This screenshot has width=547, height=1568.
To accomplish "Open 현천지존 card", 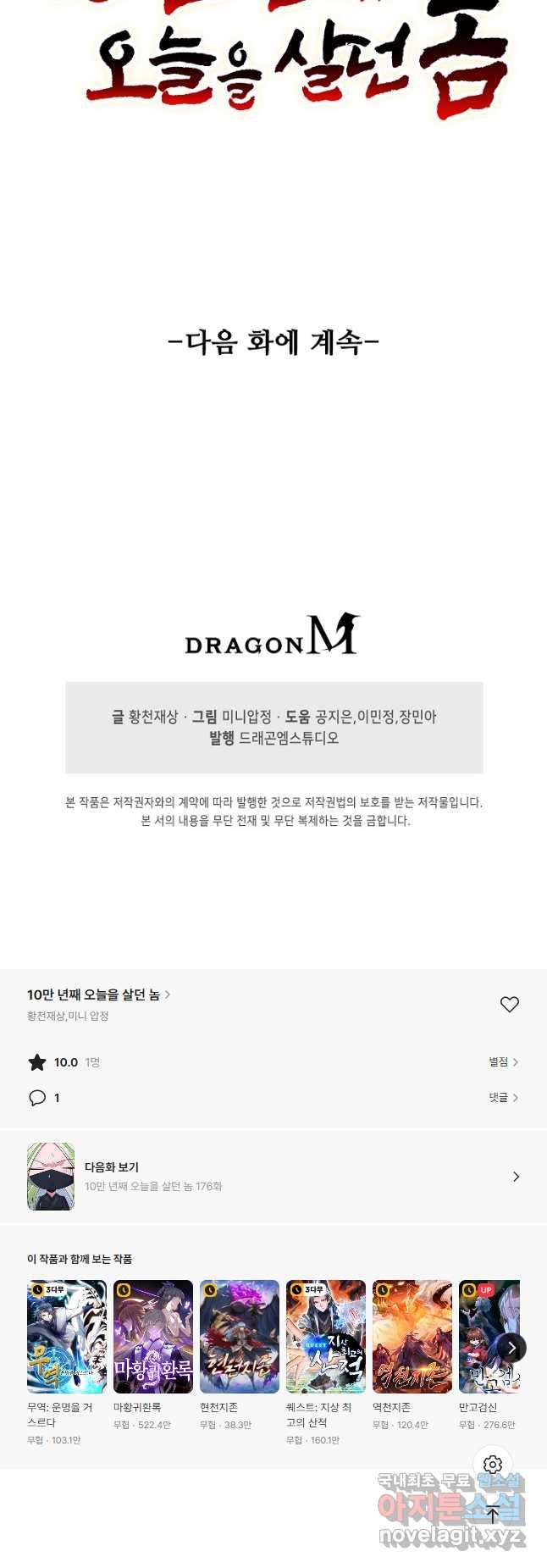I will pyautogui.click(x=240, y=1337).
